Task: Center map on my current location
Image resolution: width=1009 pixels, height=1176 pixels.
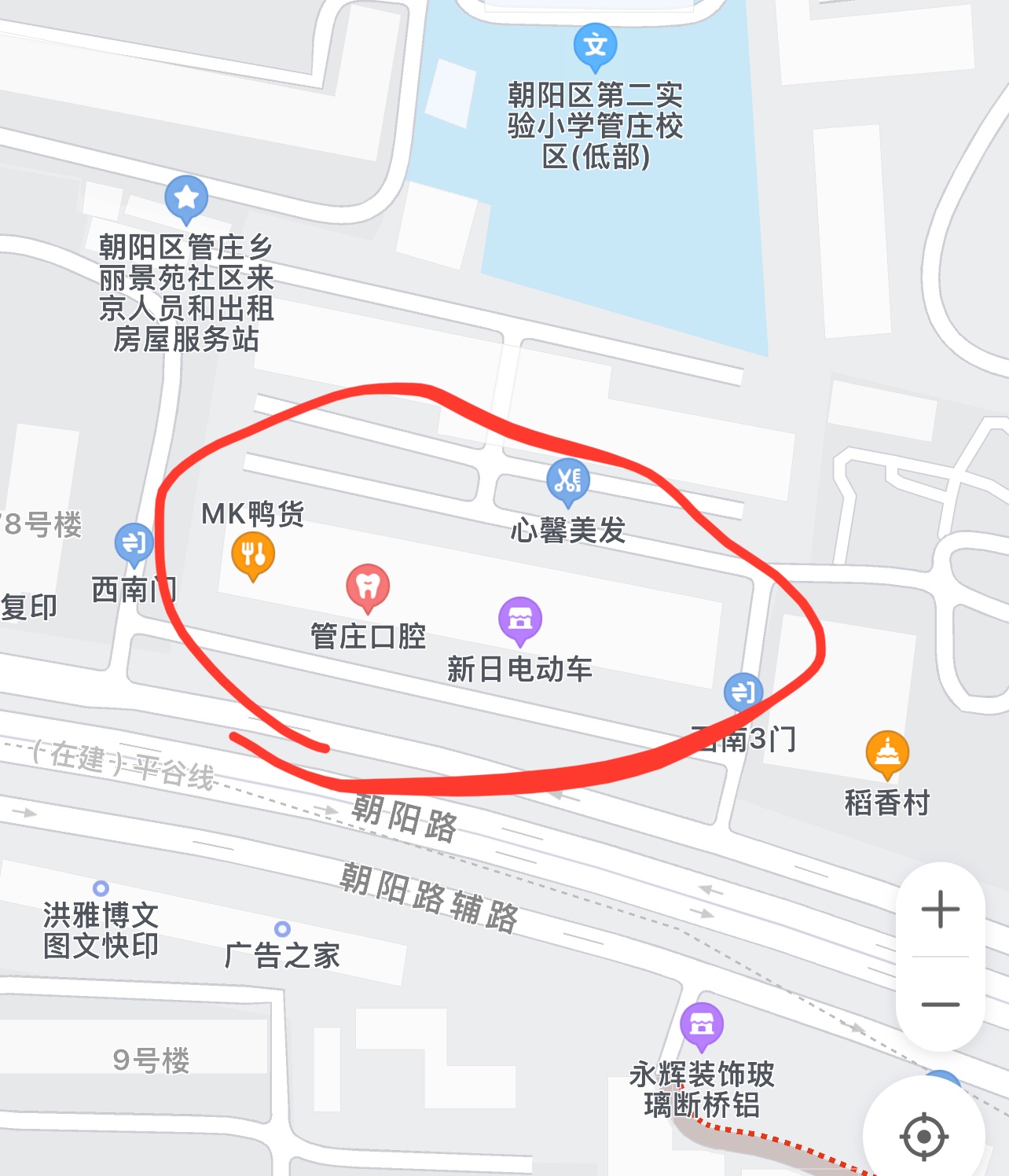Action: pos(923,1136)
